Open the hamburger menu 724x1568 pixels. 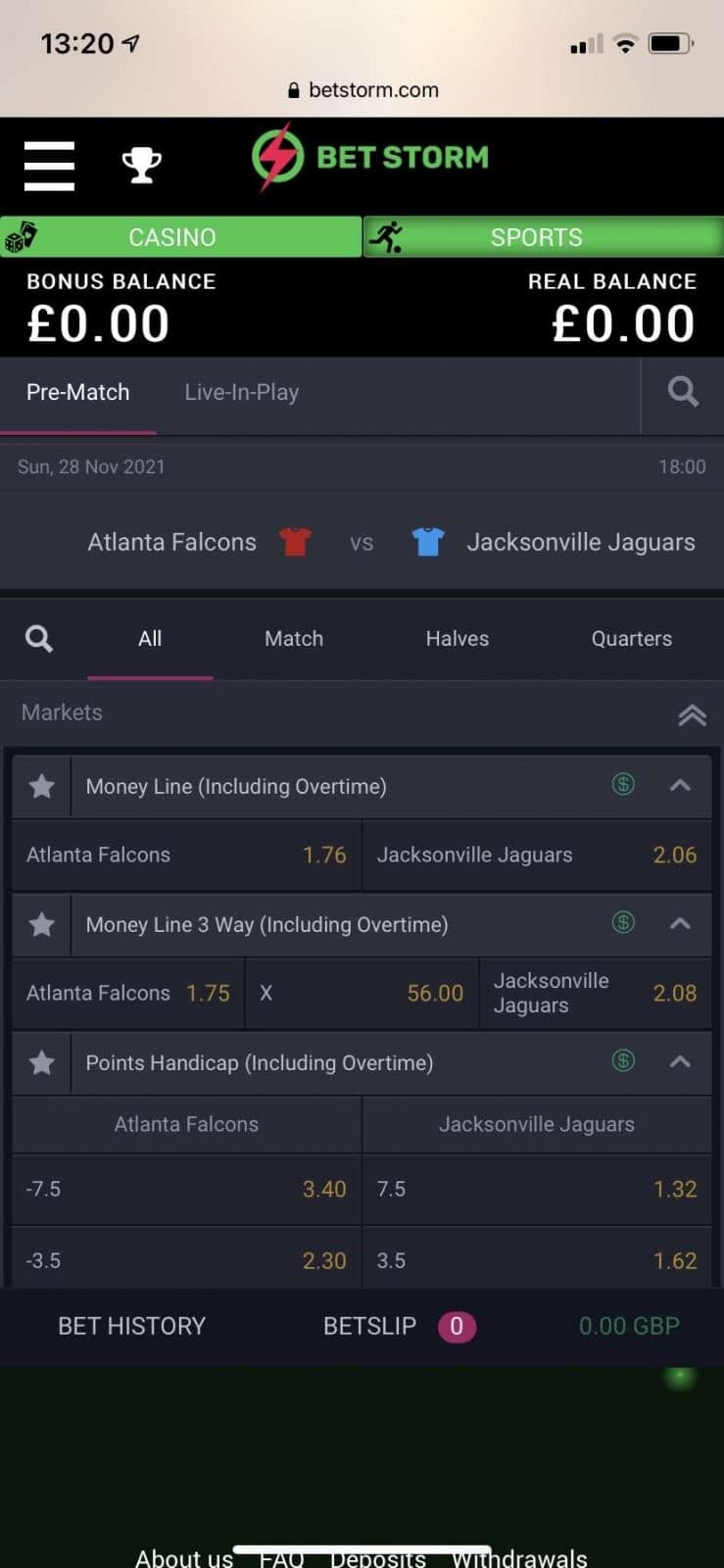(x=49, y=166)
